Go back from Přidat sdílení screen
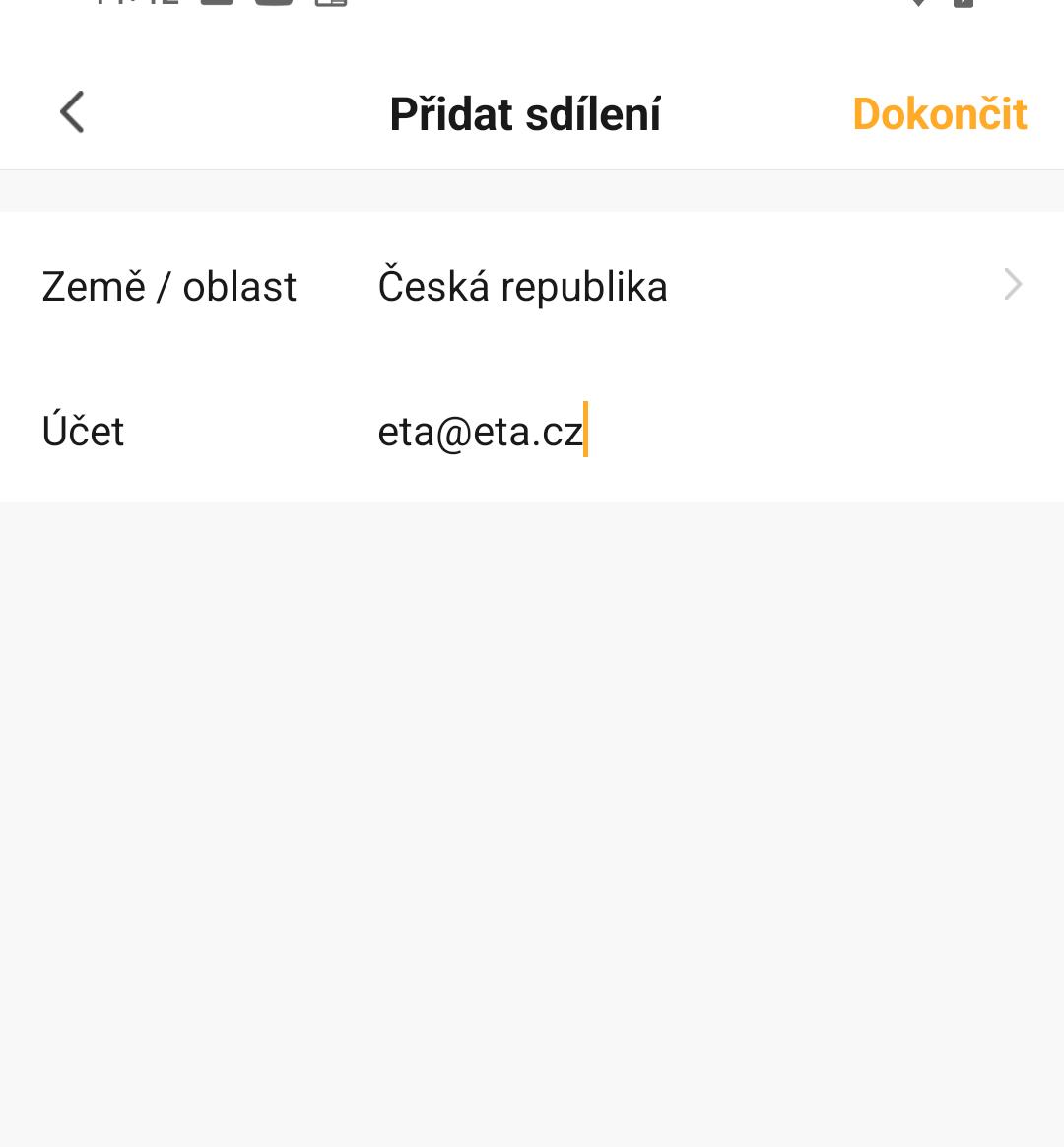Screen dimensions: 1064x1147 point(72,112)
